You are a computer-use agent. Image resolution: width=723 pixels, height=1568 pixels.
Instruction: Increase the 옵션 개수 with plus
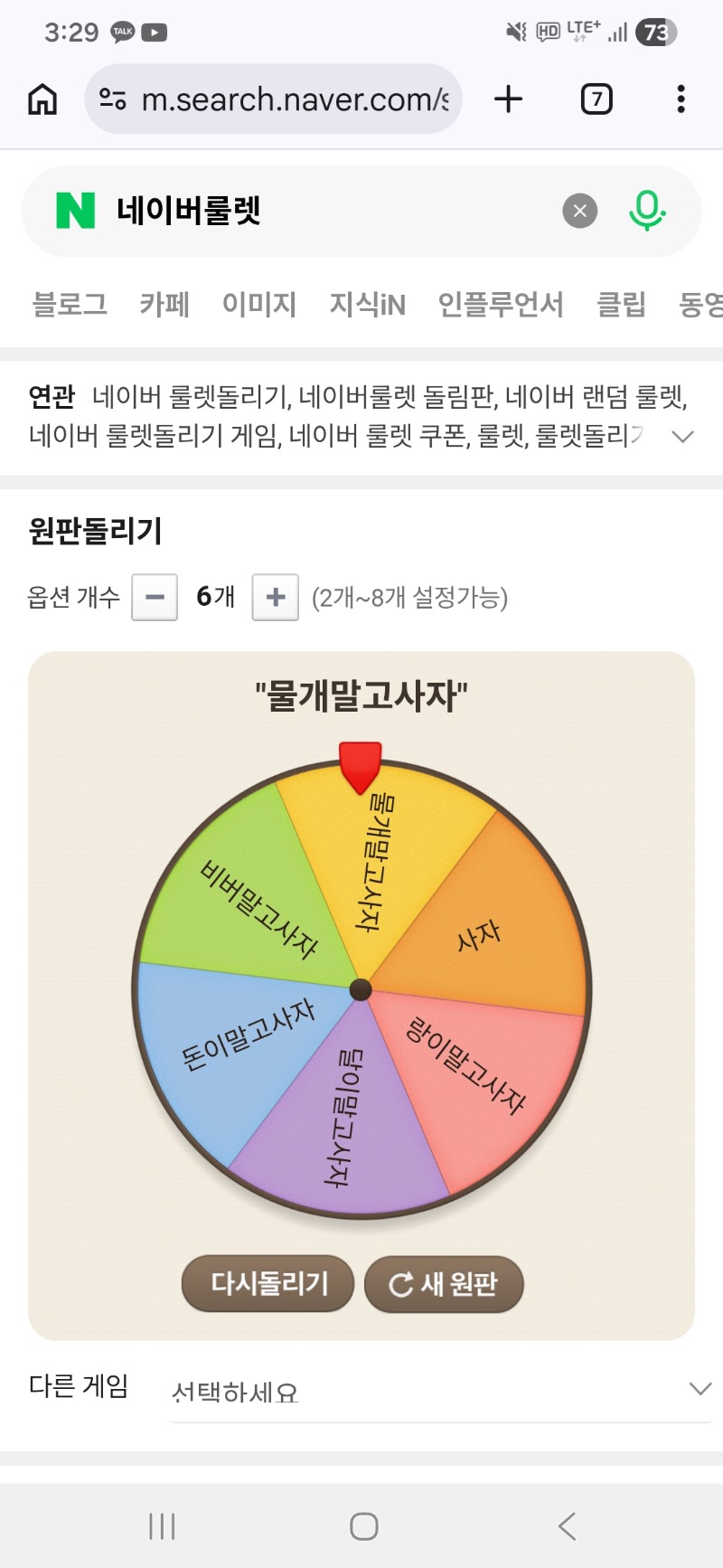[x=275, y=597]
